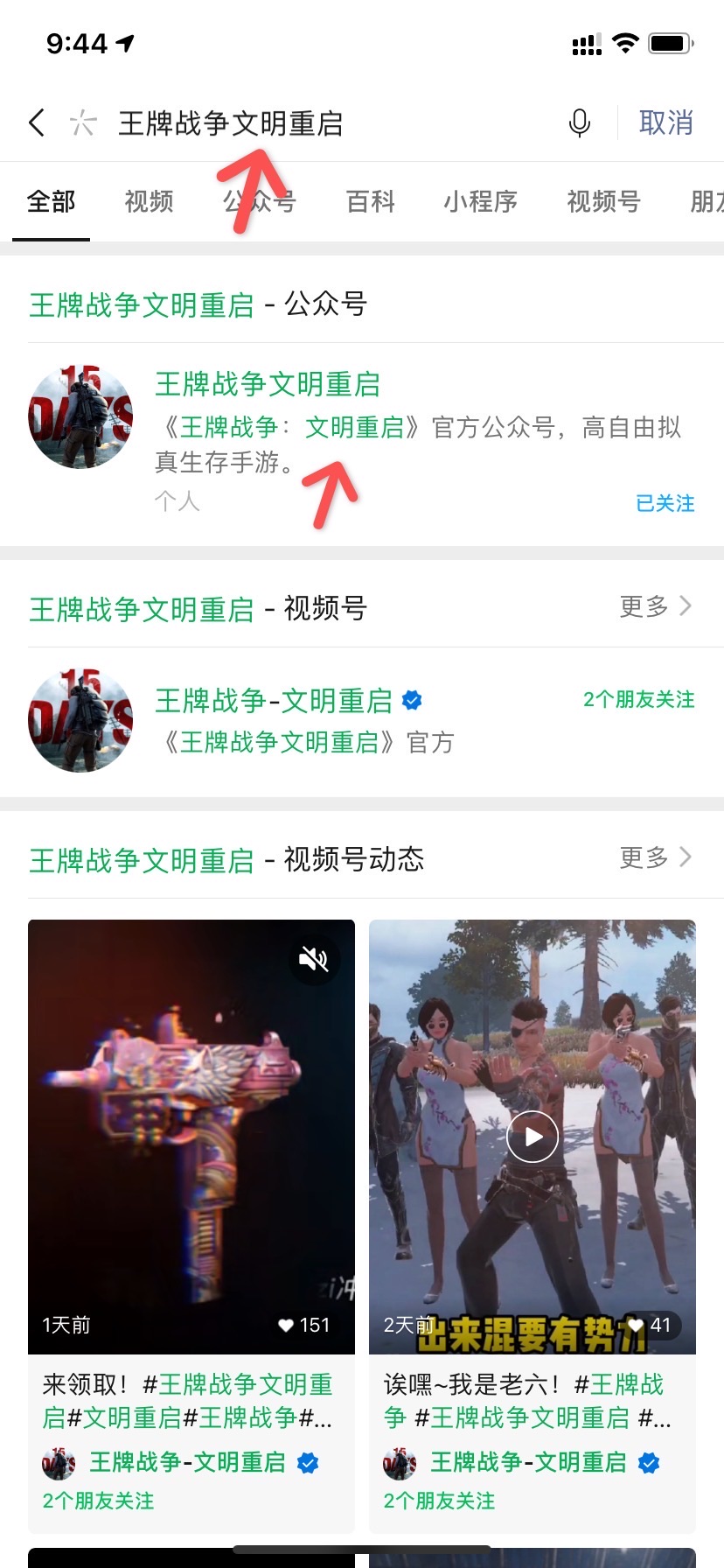Switch to the 百科 tab
The height and width of the screenshot is (1568, 724).
[371, 202]
